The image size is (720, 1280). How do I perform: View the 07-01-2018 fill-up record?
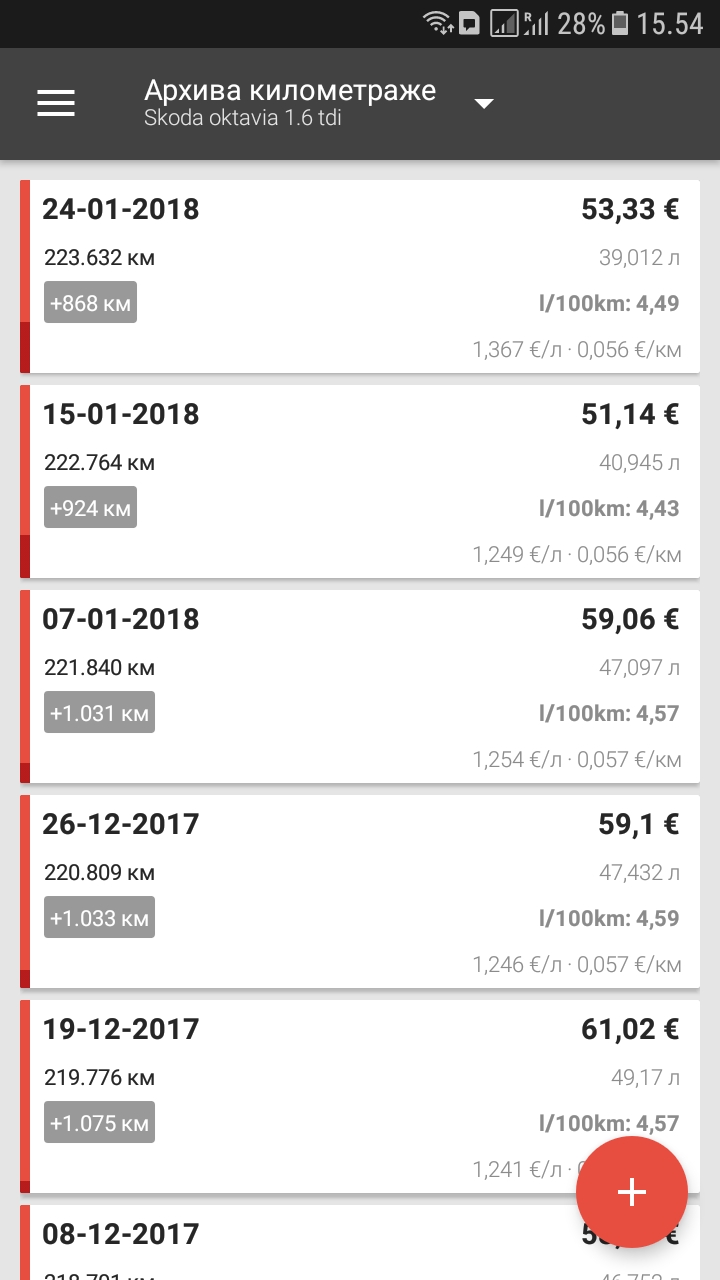pos(360,687)
